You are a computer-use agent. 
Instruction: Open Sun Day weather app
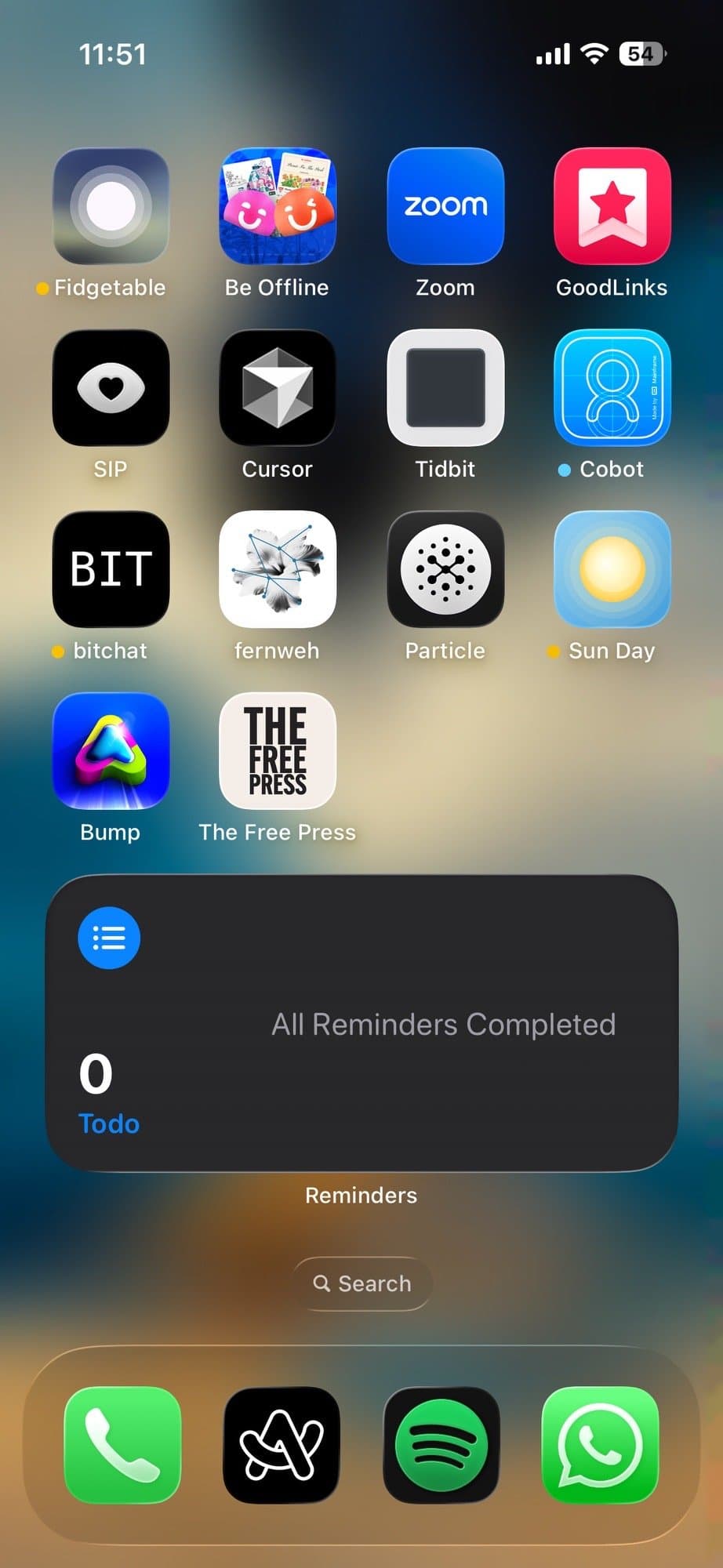(x=612, y=569)
